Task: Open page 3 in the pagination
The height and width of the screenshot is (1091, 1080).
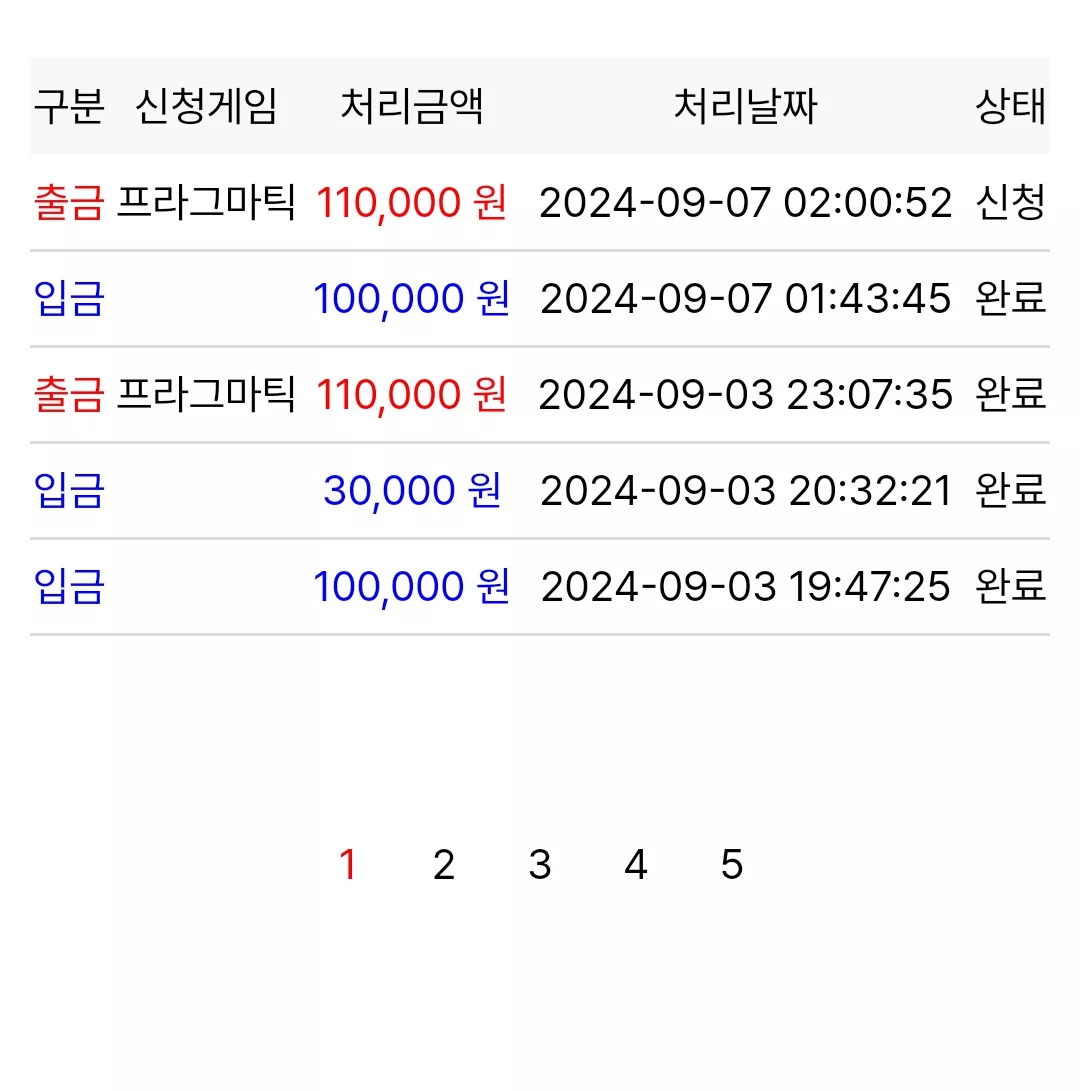Action: click(540, 865)
